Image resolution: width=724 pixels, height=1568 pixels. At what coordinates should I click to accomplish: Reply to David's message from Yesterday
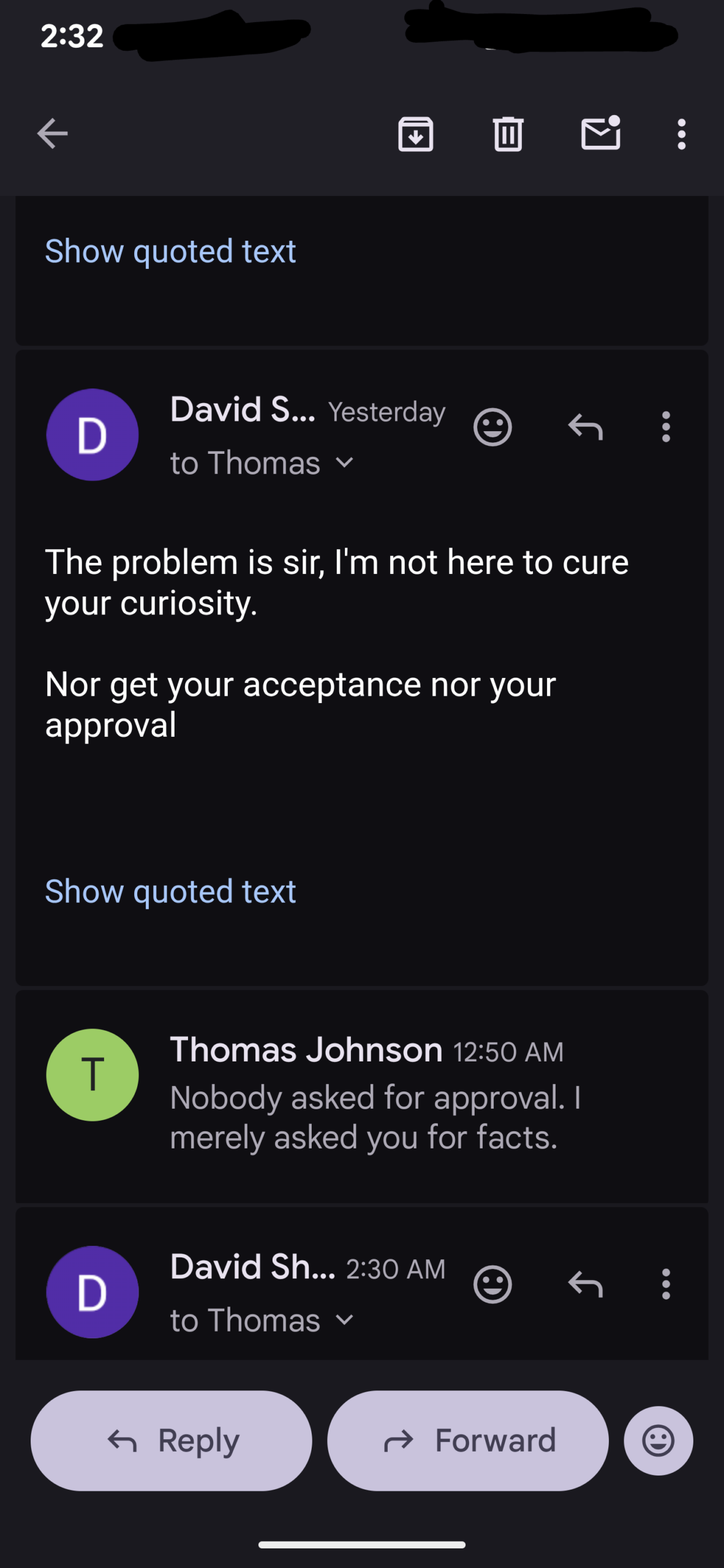(x=586, y=427)
